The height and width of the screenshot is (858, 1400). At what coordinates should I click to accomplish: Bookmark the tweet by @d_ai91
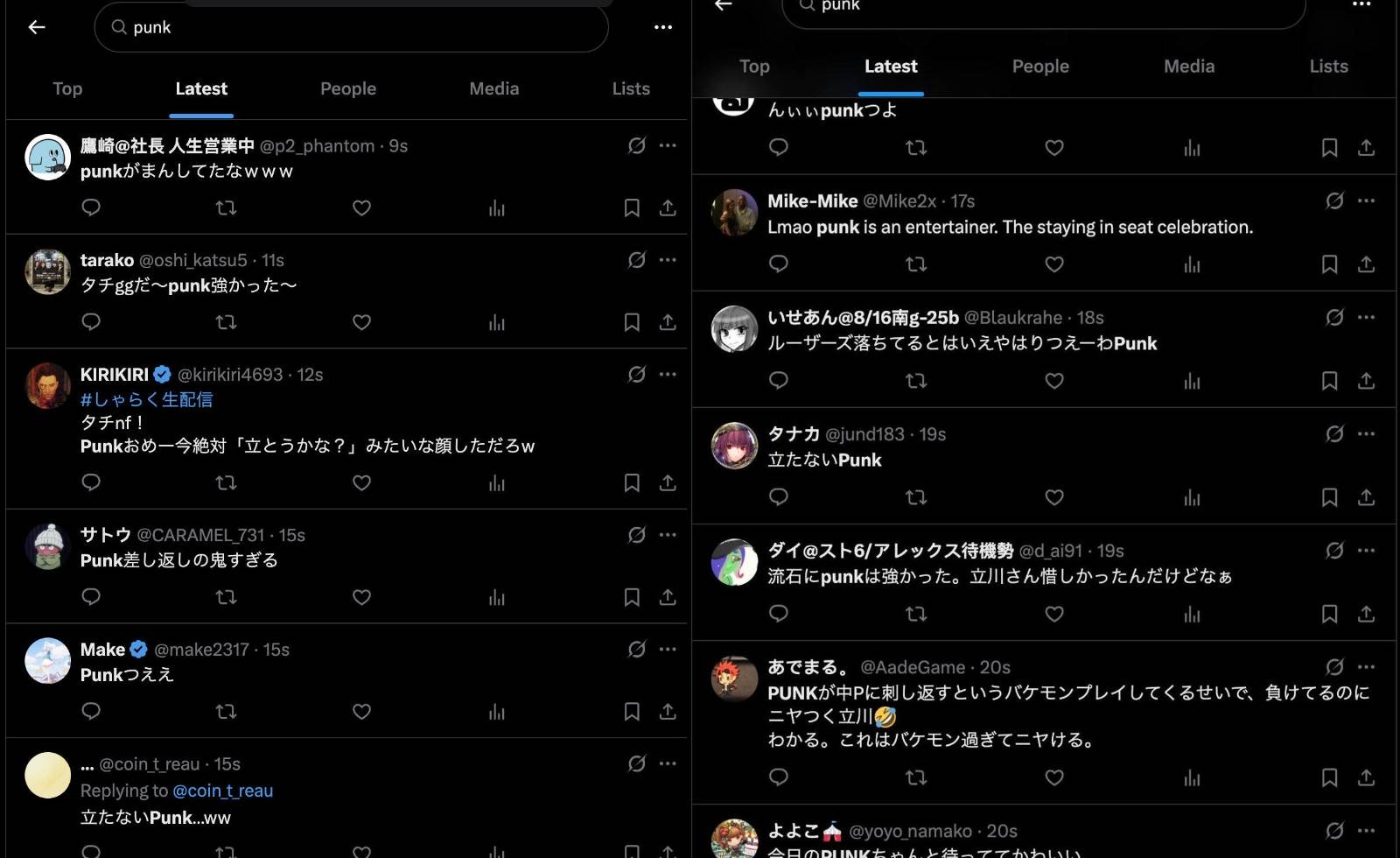[x=1329, y=614]
